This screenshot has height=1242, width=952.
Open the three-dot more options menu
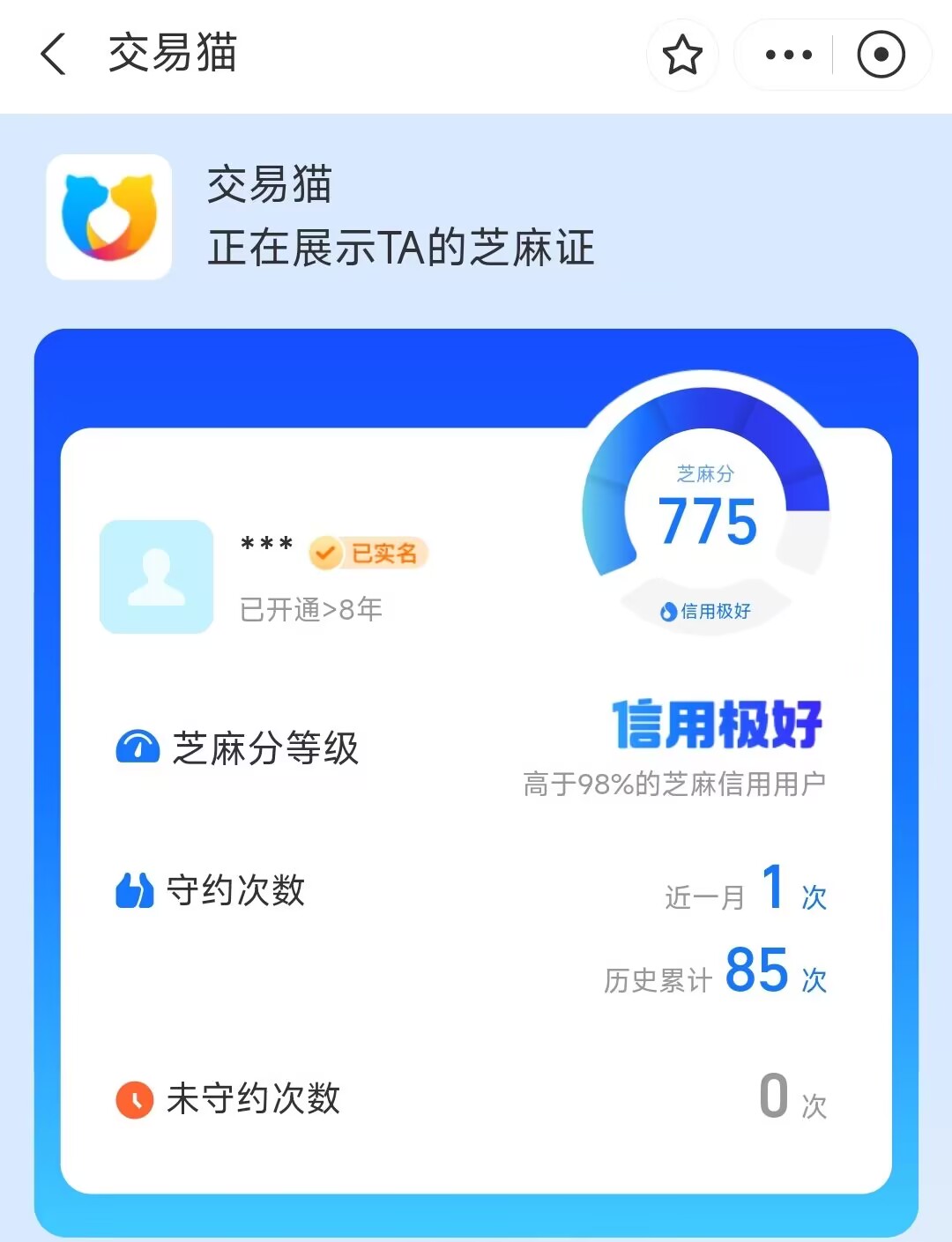(x=788, y=55)
